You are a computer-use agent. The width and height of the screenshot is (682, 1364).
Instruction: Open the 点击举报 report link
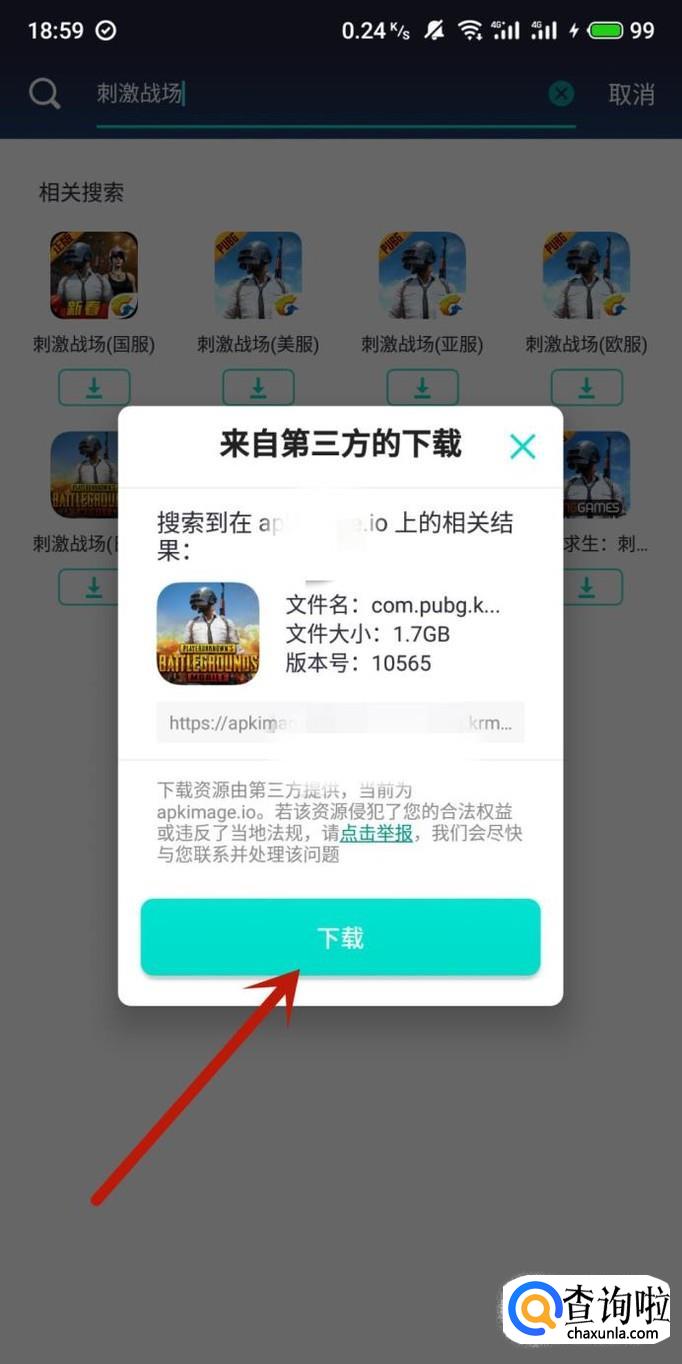pos(377,833)
